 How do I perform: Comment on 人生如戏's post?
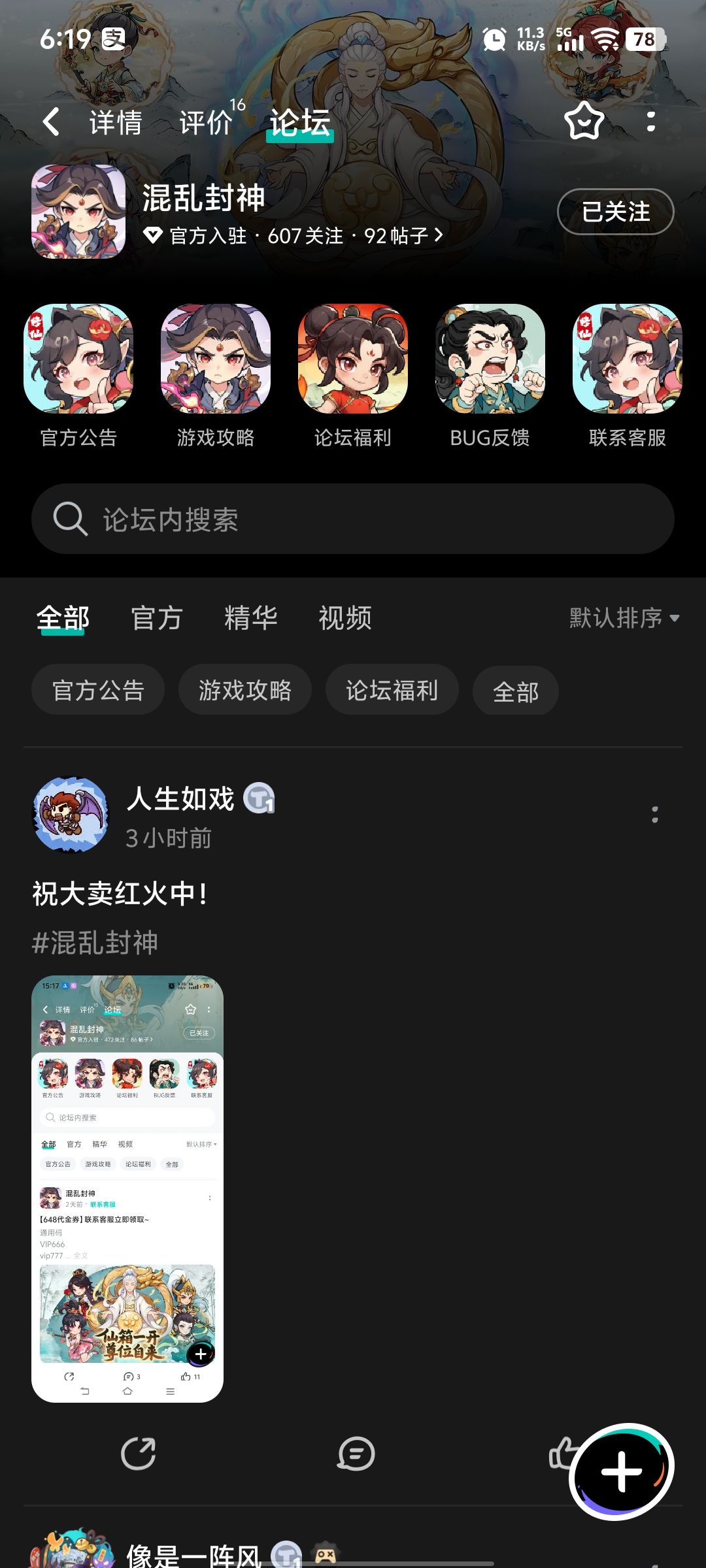tap(356, 1454)
